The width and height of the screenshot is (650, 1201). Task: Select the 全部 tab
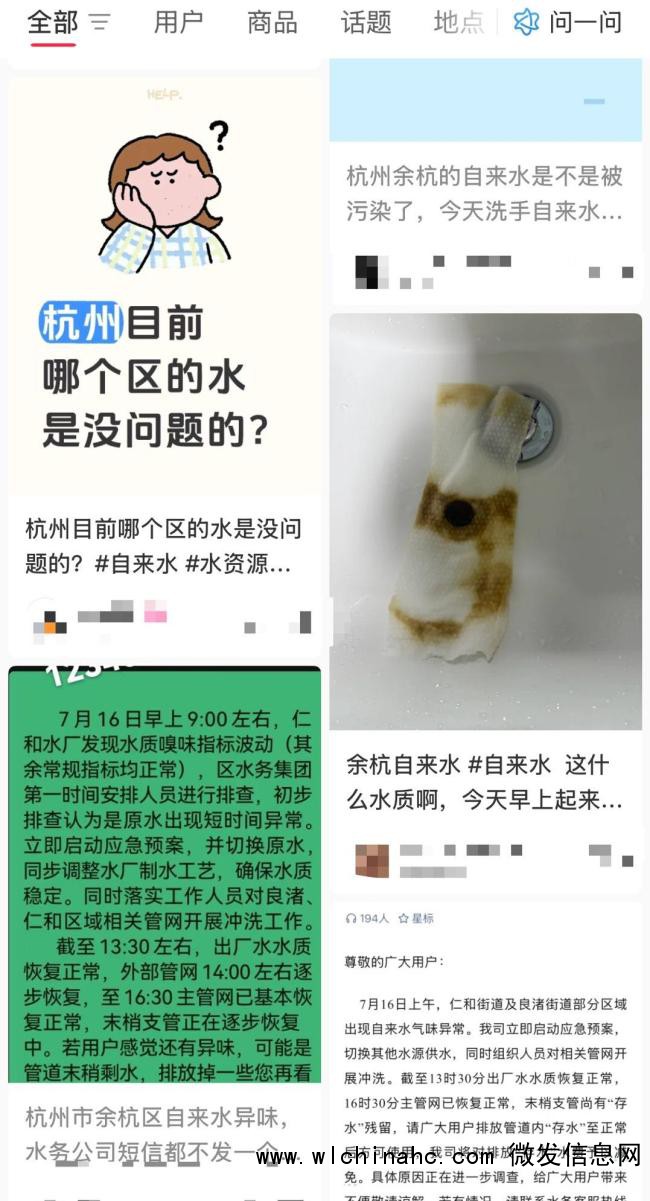tap(52, 22)
